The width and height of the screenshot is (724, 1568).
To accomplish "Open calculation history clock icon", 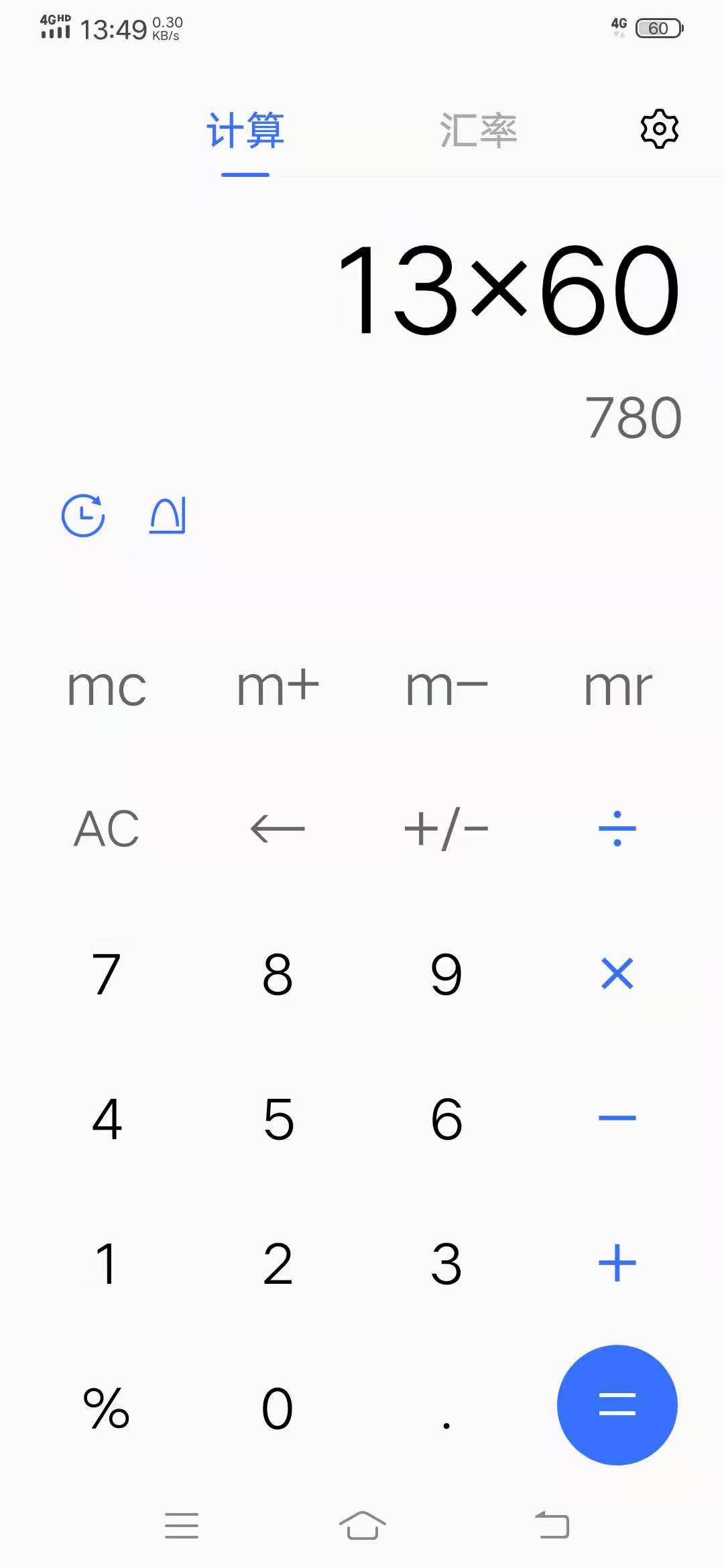I will 83,516.
